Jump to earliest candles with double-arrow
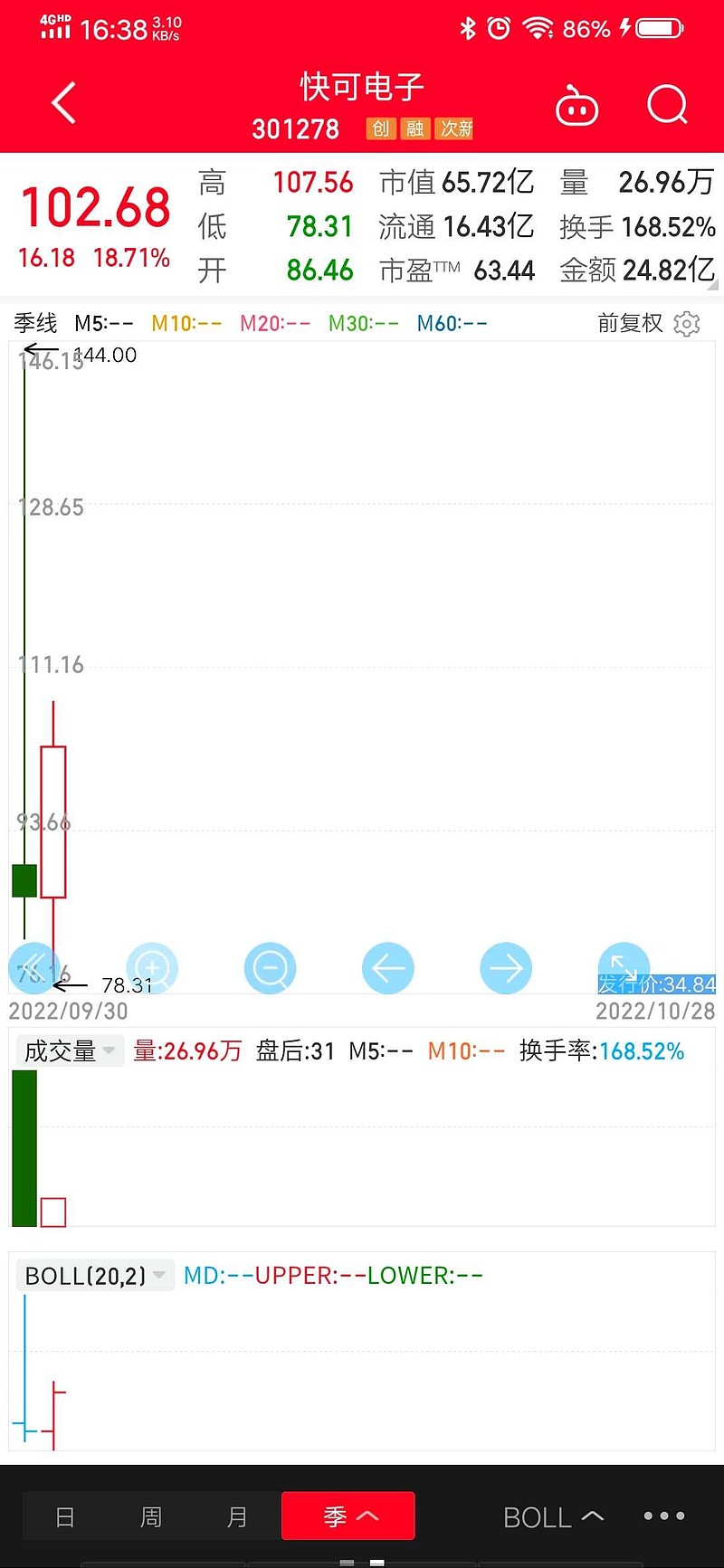Image resolution: width=724 pixels, height=1568 pixels. click(x=33, y=968)
